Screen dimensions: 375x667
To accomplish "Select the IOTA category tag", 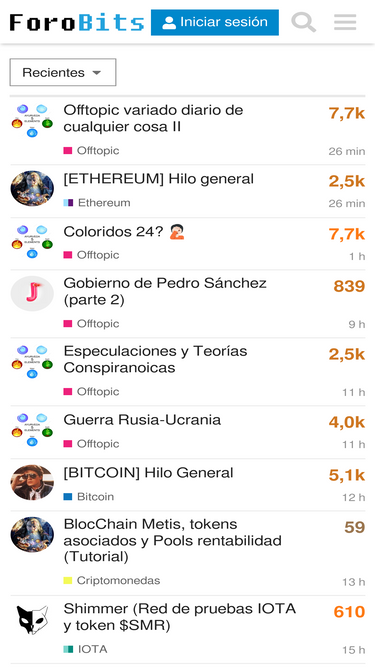I will click(85, 650).
